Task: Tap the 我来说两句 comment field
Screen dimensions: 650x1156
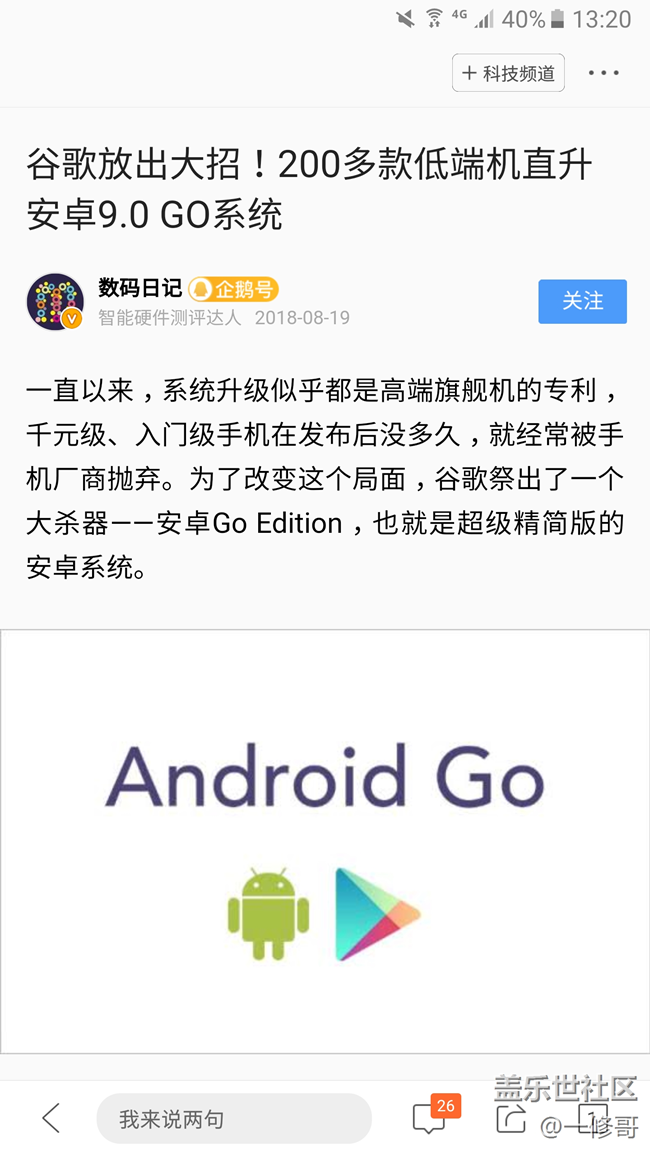Action: [233, 1118]
